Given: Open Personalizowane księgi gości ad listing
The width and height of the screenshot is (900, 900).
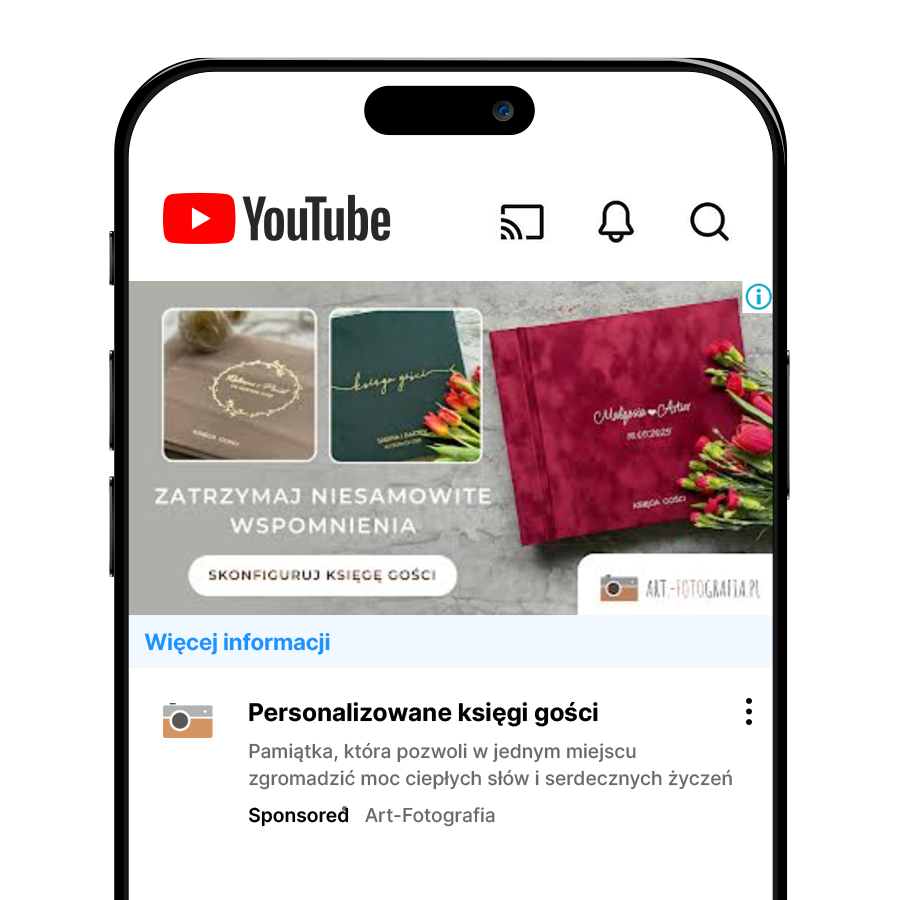Looking at the screenshot, I should click(x=423, y=713).
